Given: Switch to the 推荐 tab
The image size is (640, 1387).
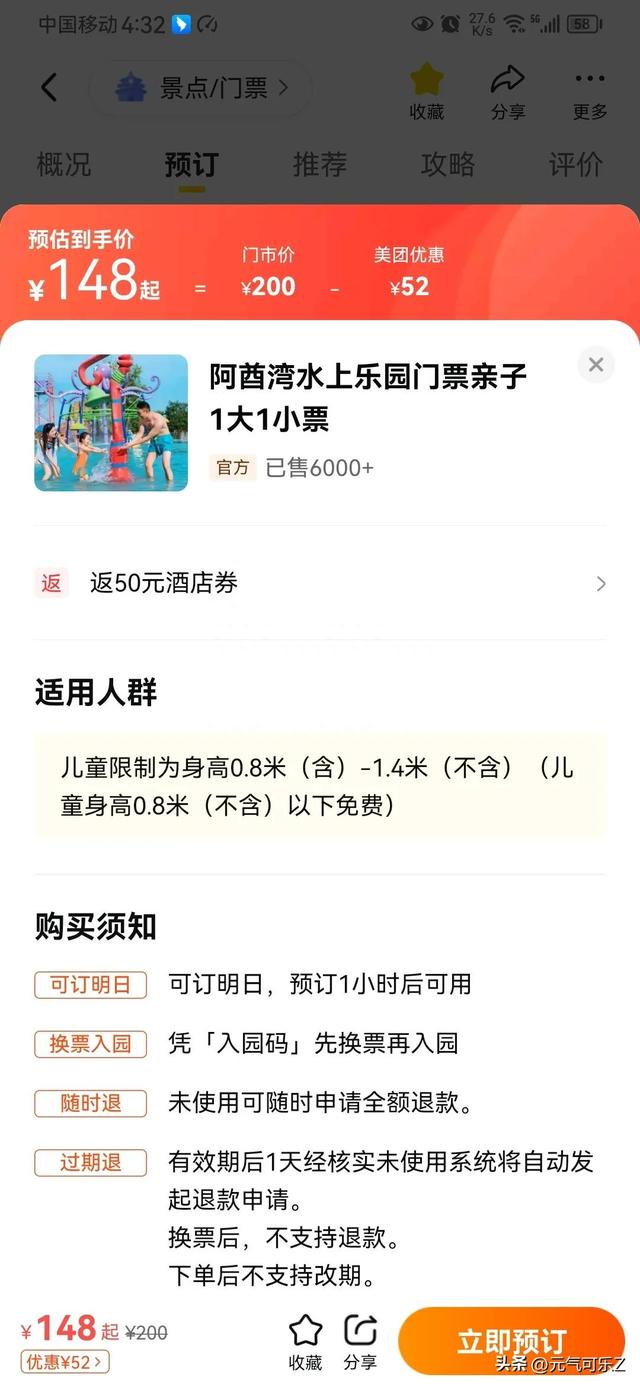Looking at the screenshot, I should click(x=320, y=165).
